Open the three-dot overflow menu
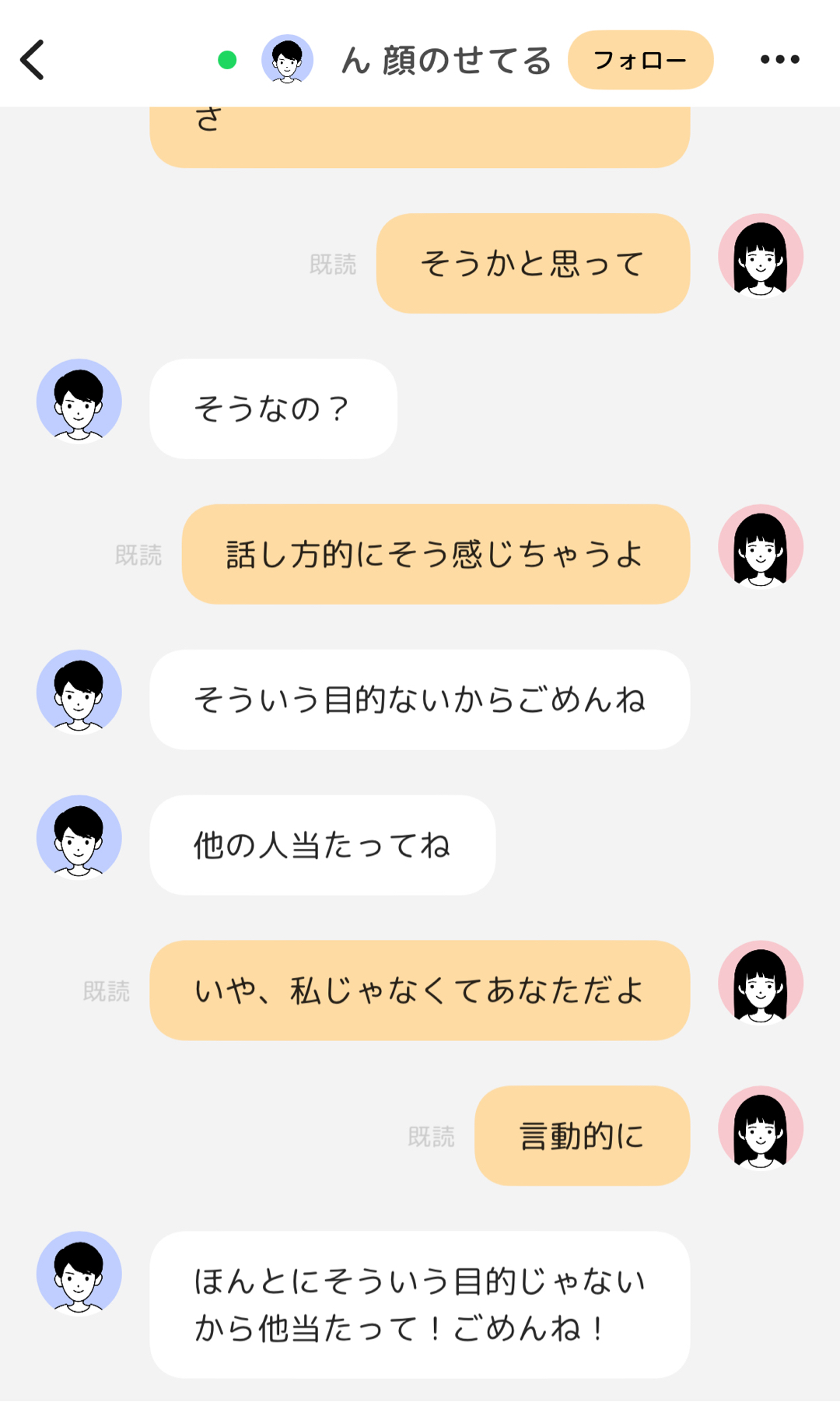 coord(779,60)
